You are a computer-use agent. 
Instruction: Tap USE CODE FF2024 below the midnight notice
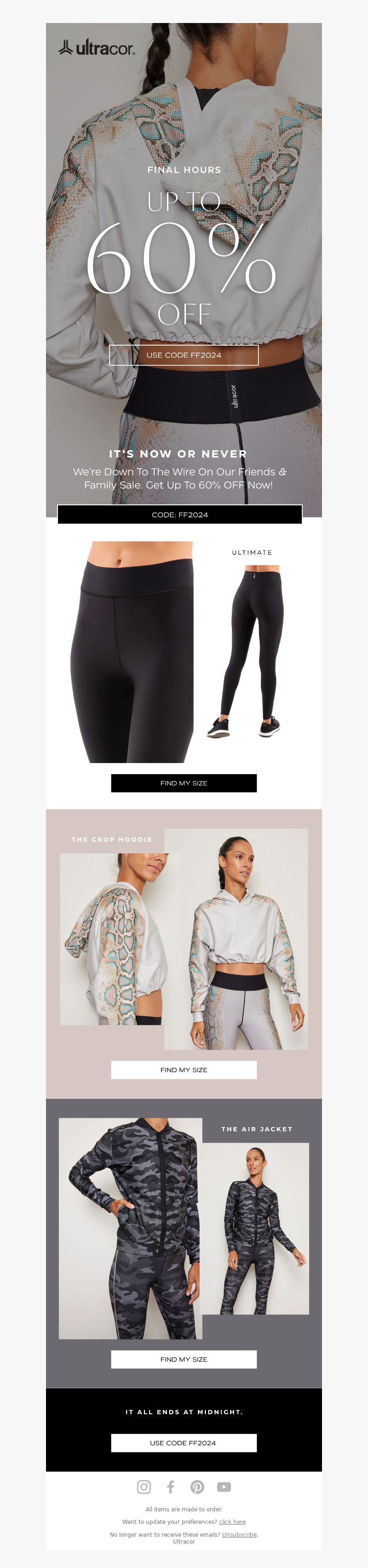[184, 1442]
